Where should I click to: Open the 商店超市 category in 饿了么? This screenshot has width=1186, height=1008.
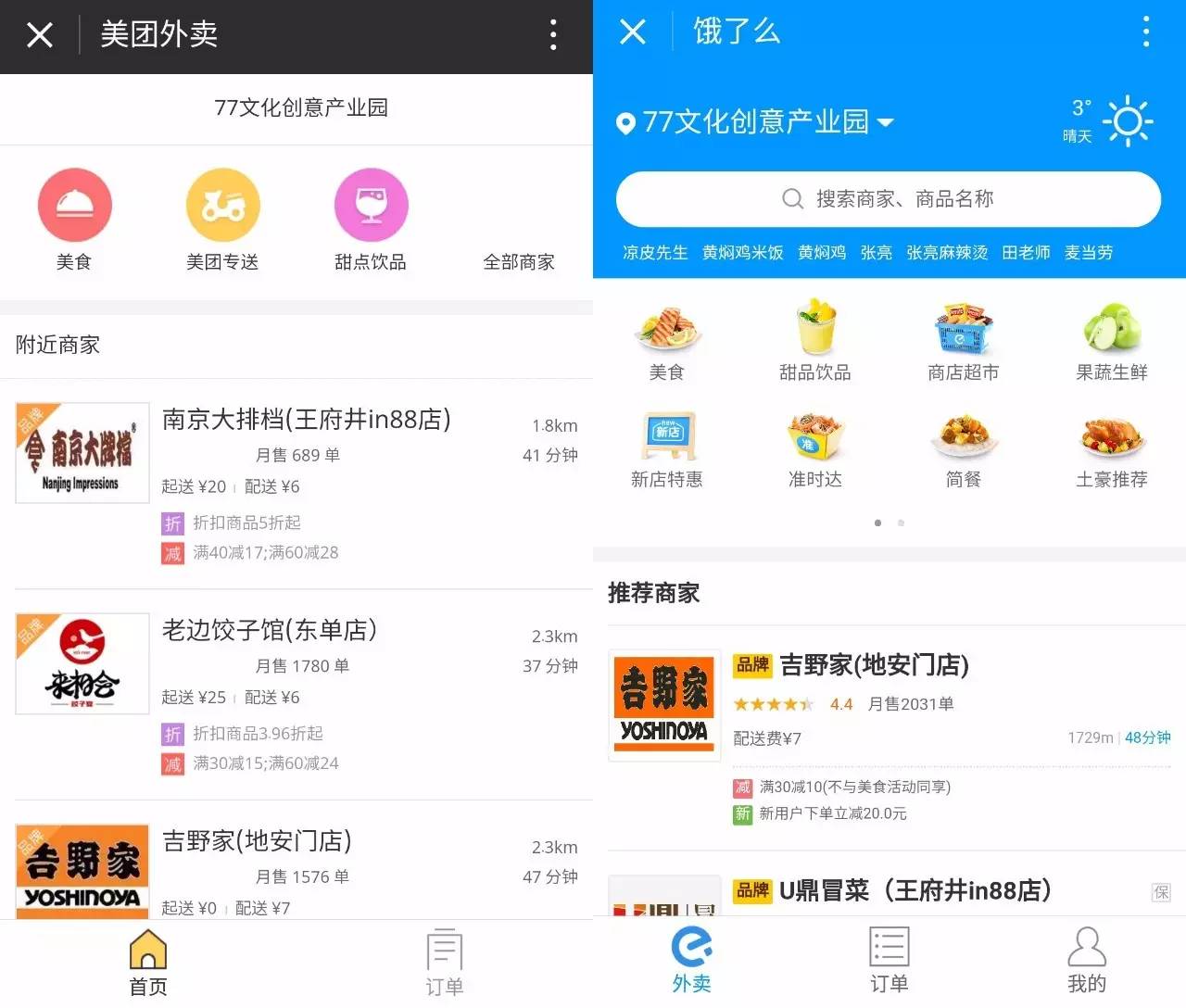coord(964,341)
